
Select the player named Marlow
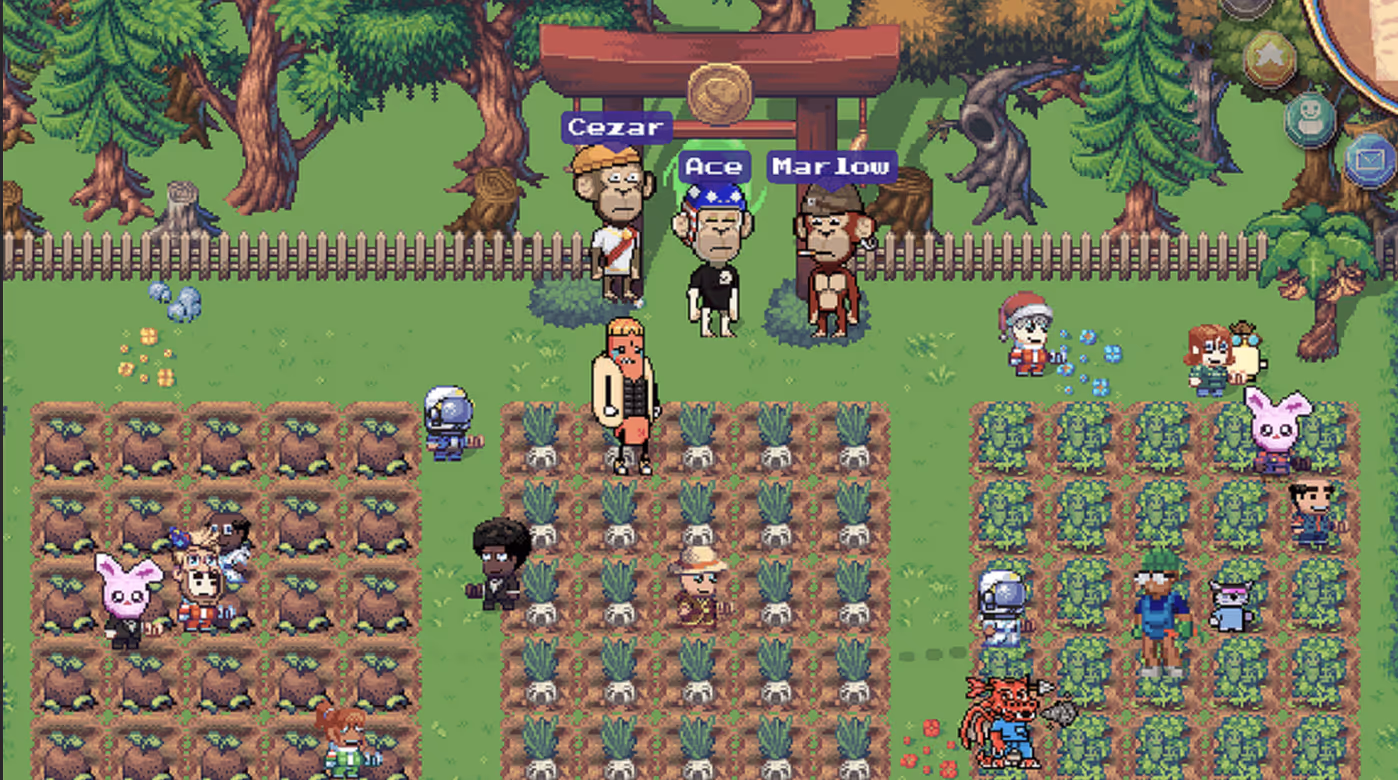(830, 260)
